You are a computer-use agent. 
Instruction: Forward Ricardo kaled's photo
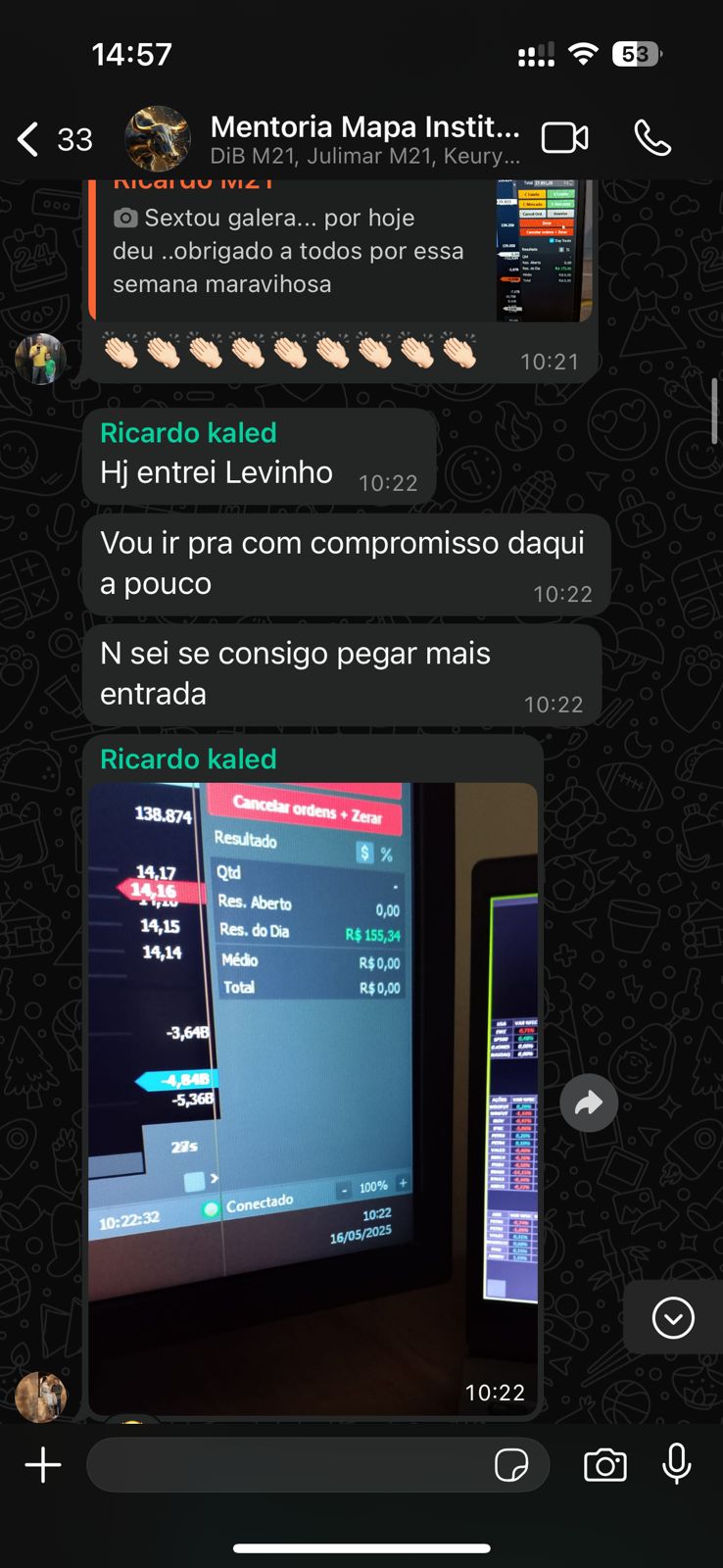[588, 1103]
